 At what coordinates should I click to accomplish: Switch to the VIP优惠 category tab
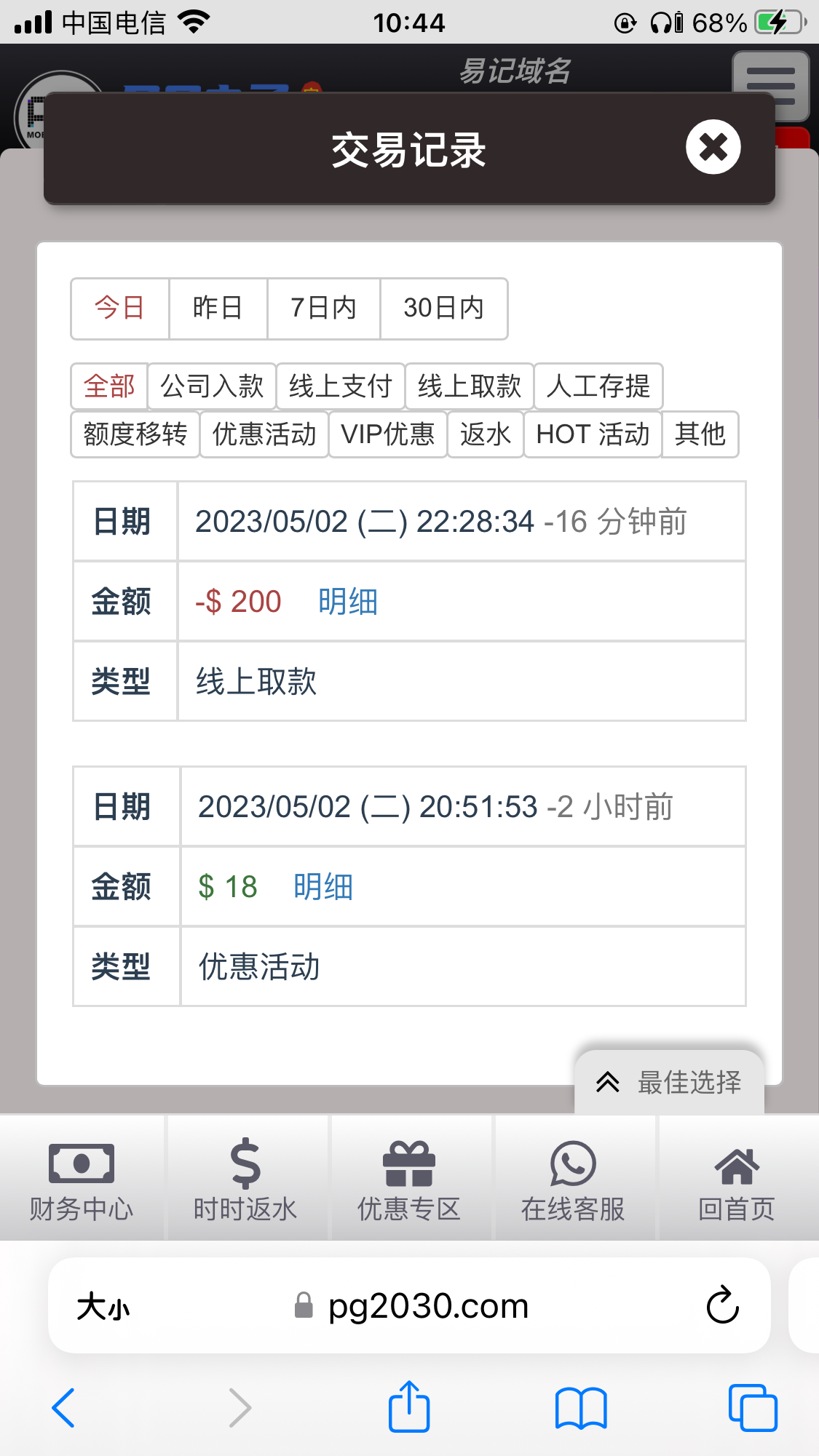tap(388, 434)
